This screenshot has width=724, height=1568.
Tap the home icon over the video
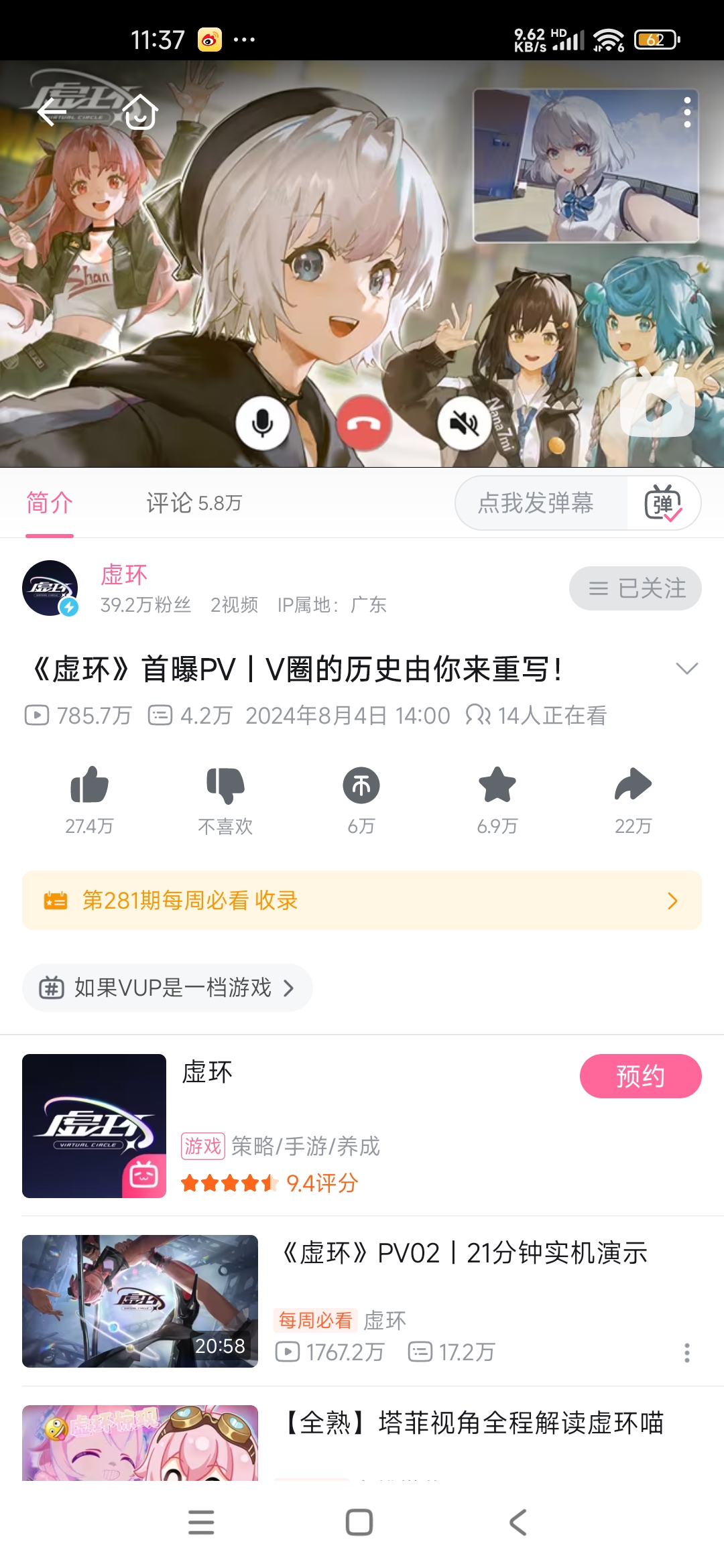[141, 112]
